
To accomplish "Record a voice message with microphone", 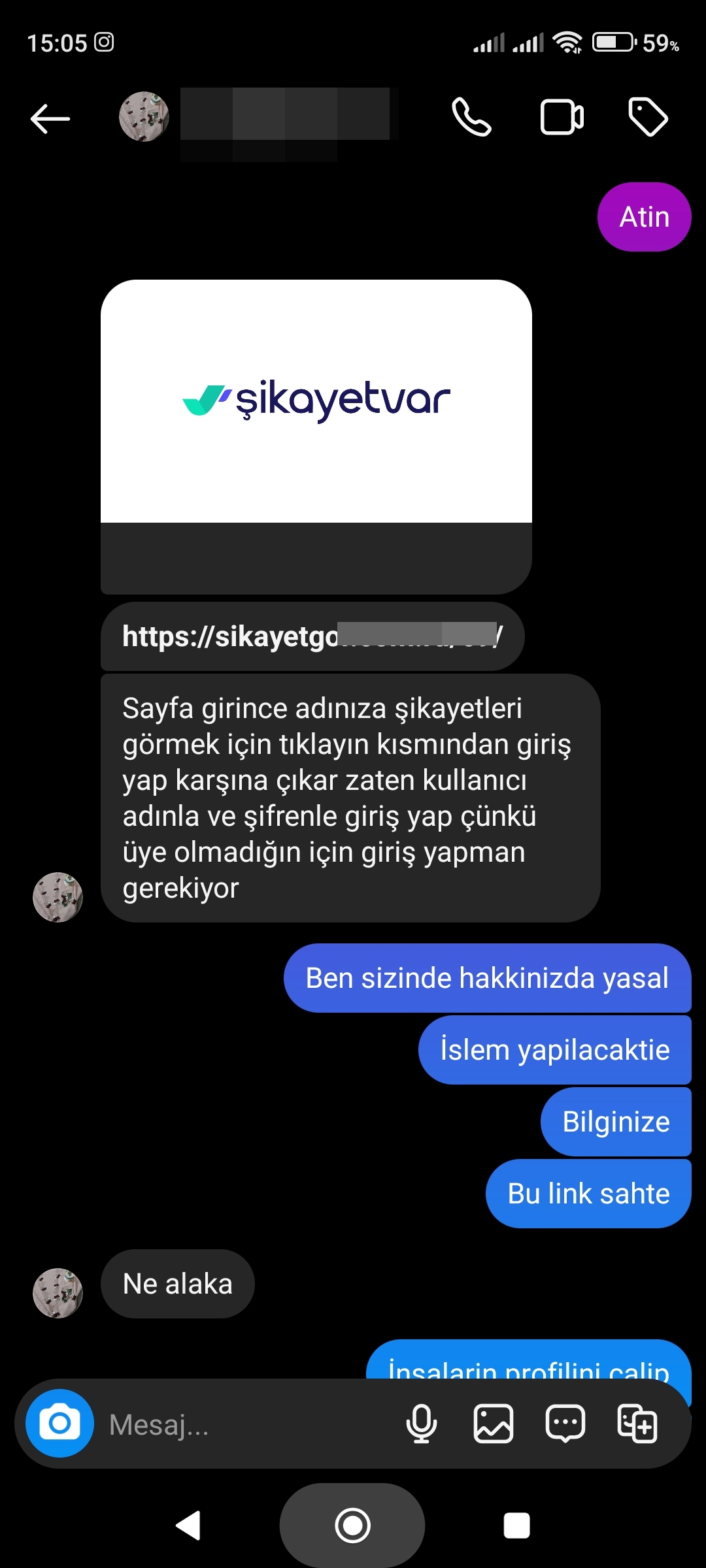I will 422,1424.
